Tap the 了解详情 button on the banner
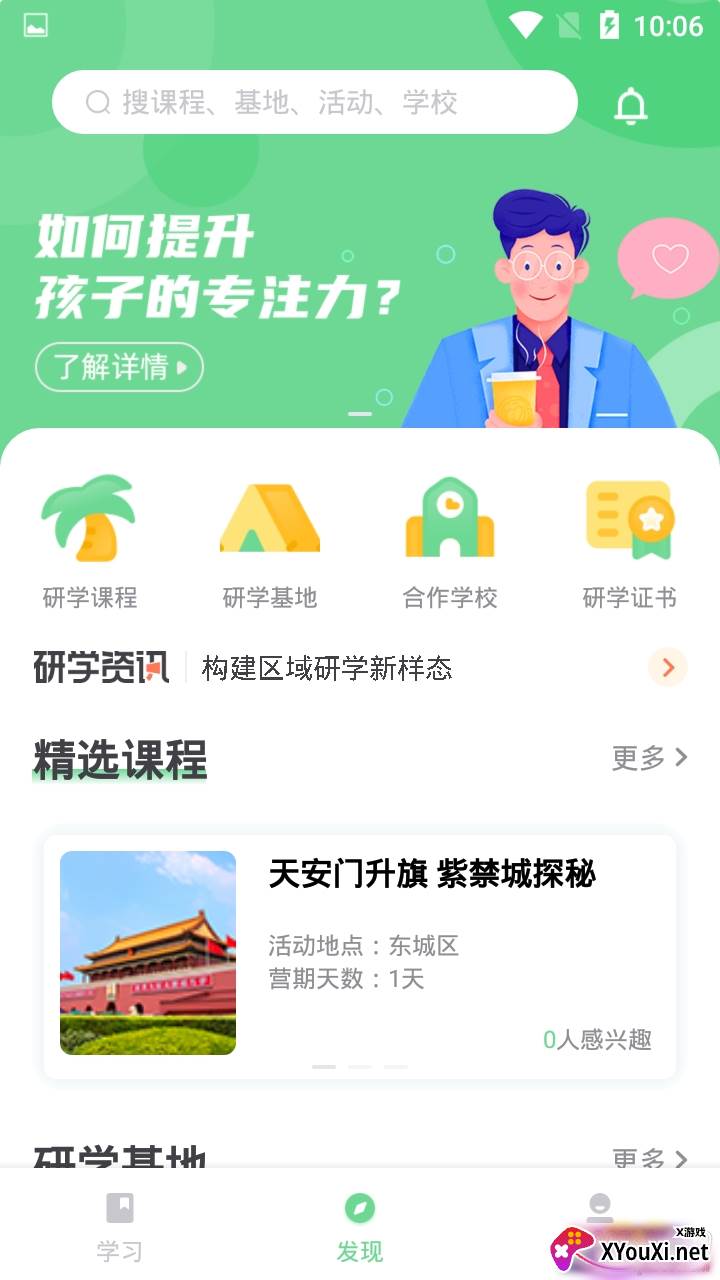720x1280 pixels. pyautogui.click(x=119, y=367)
